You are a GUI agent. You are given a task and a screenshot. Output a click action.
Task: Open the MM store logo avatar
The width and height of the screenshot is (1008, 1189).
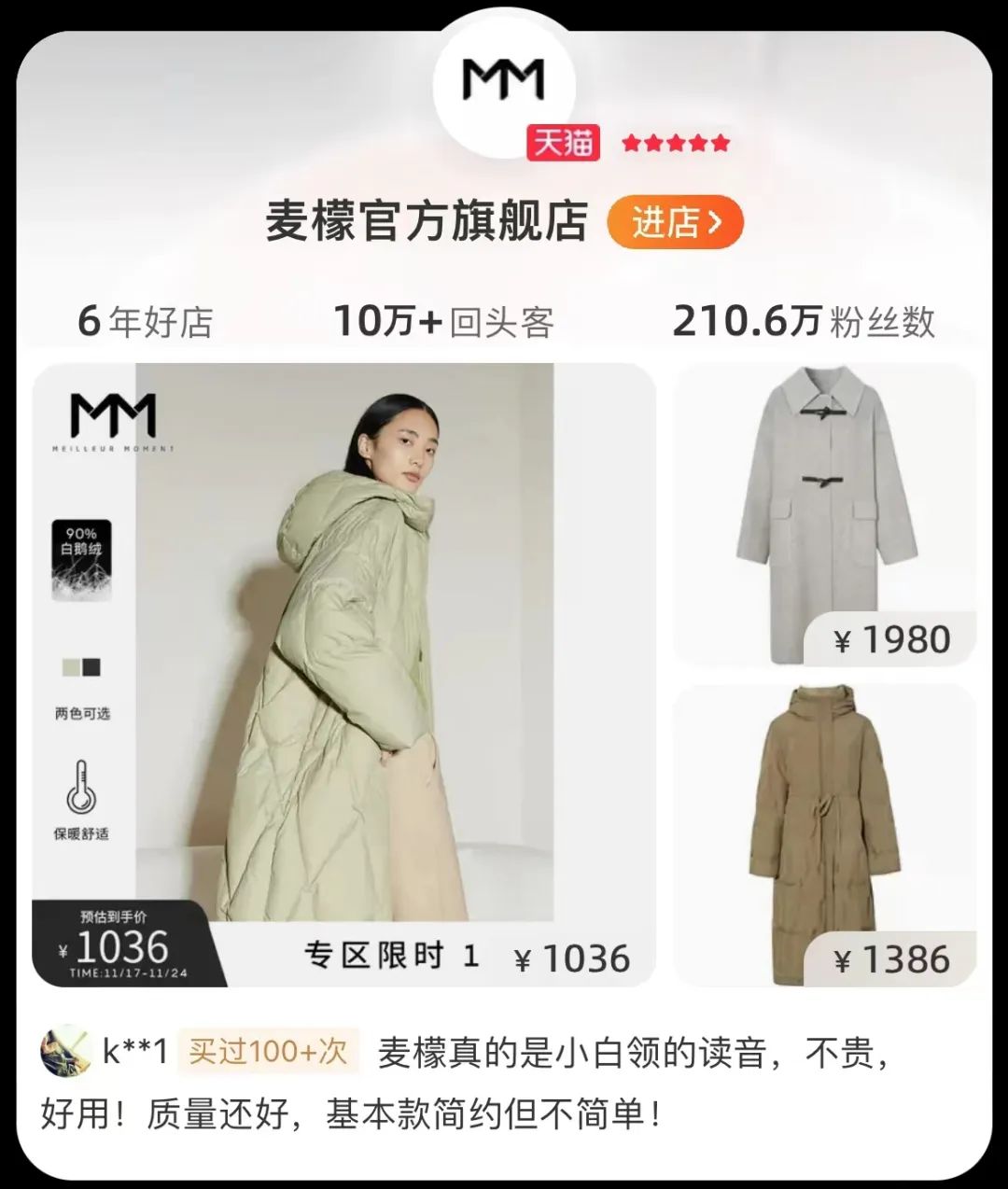pos(503,82)
